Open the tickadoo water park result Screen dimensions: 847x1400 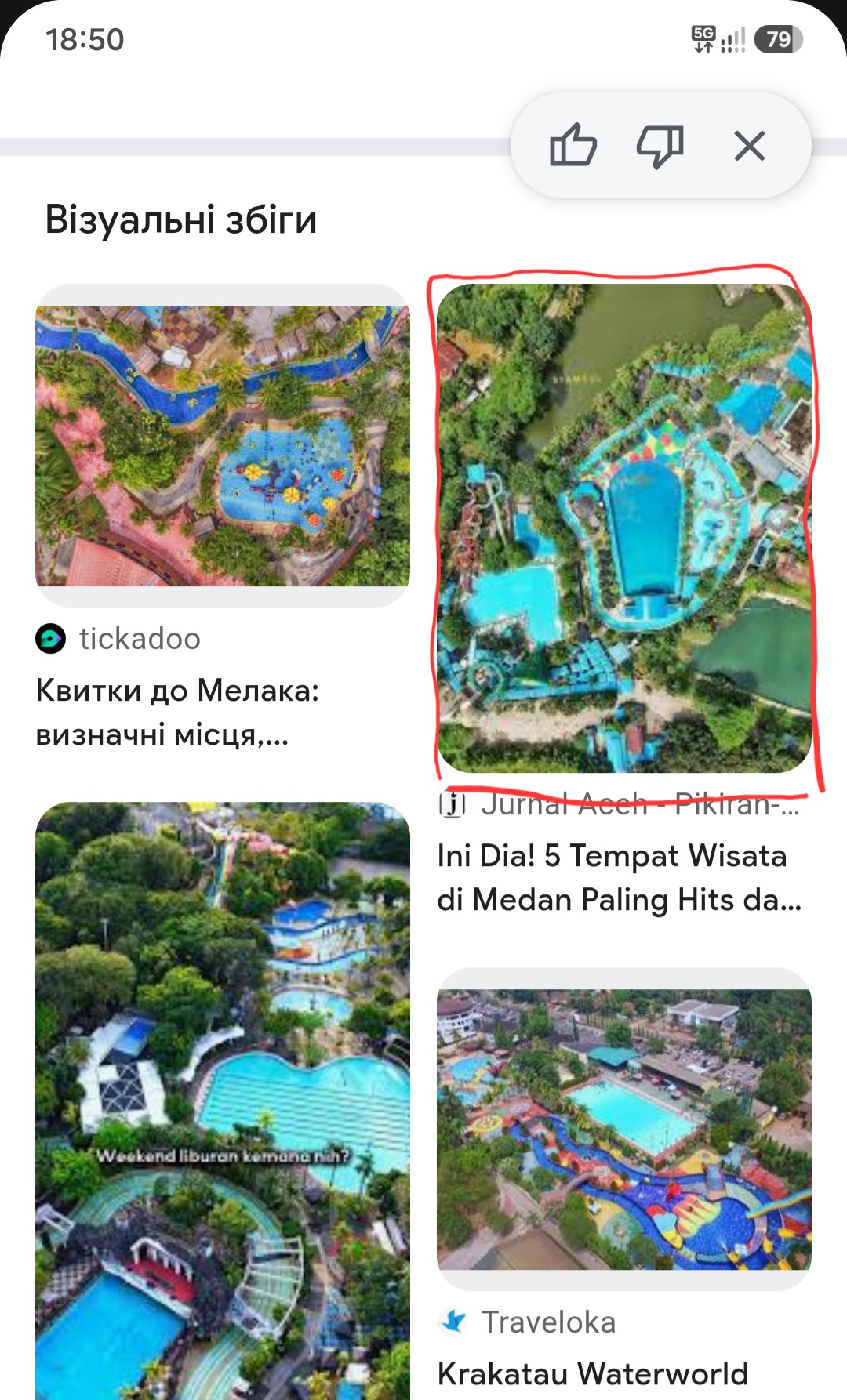click(x=223, y=445)
